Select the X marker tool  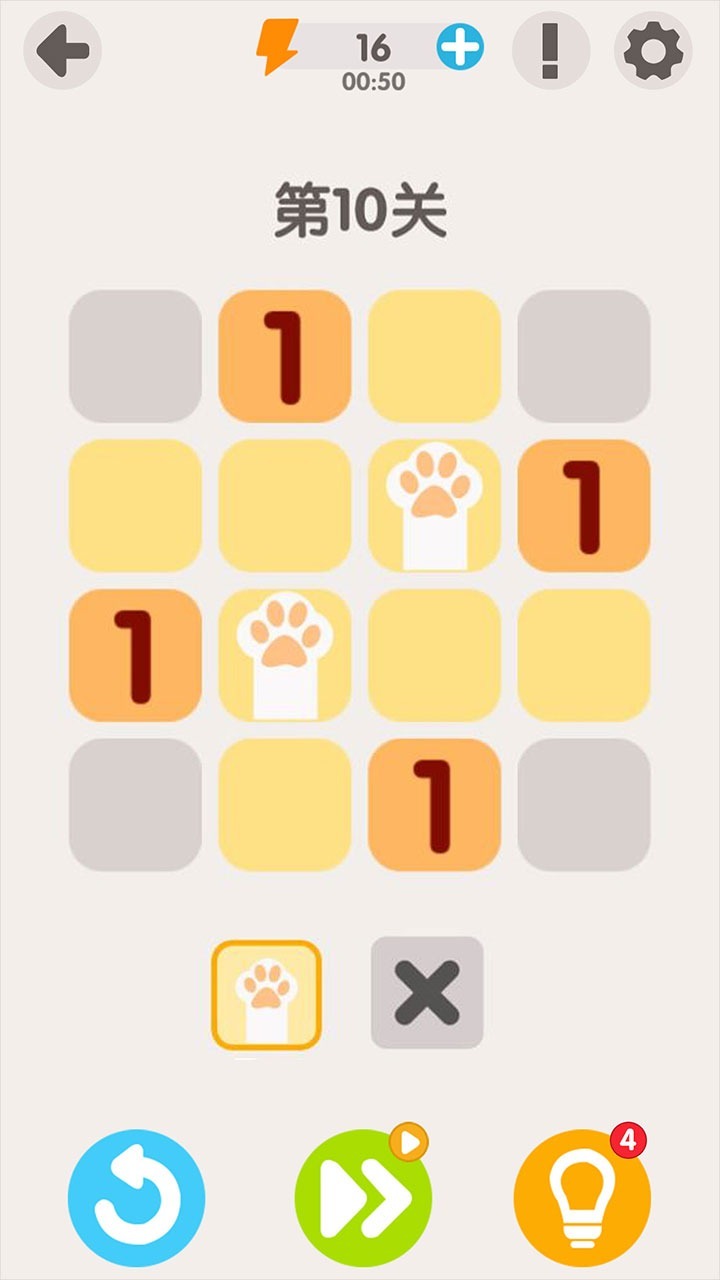click(x=427, y=993)
